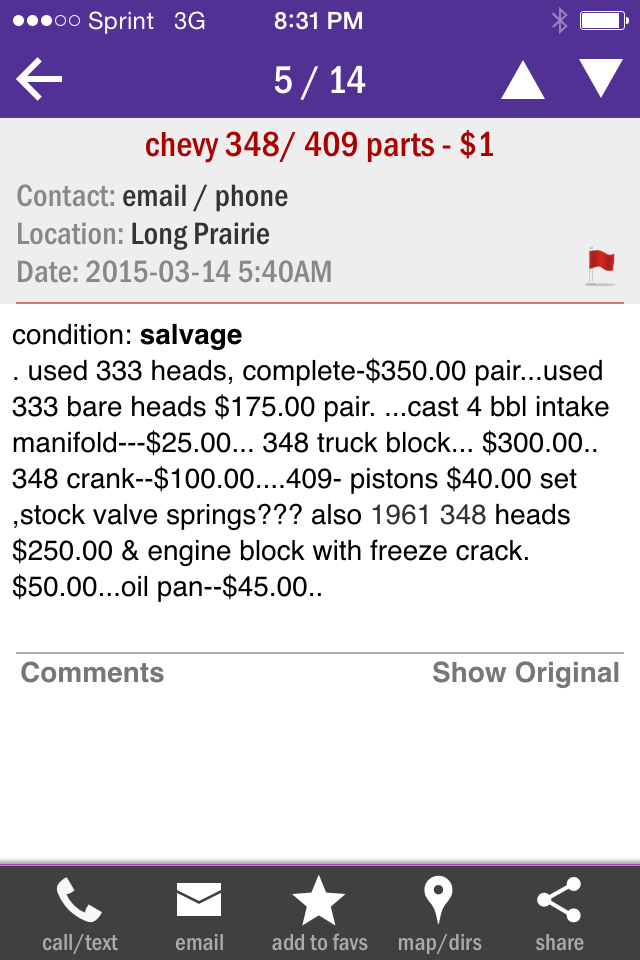The height and width of the screenshot is (960, 640).
Task: Email the seller about the parts
Action: [199, 914]
